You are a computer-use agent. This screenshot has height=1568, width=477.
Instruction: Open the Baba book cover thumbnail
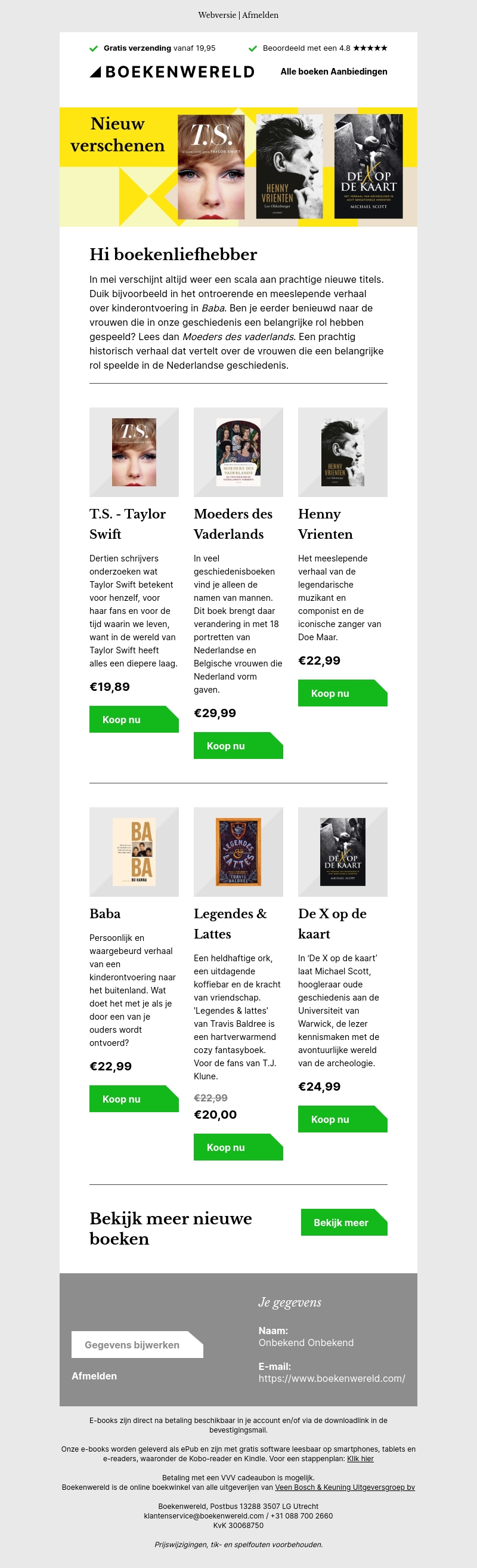pyautogui.click(x=134, y=851)
